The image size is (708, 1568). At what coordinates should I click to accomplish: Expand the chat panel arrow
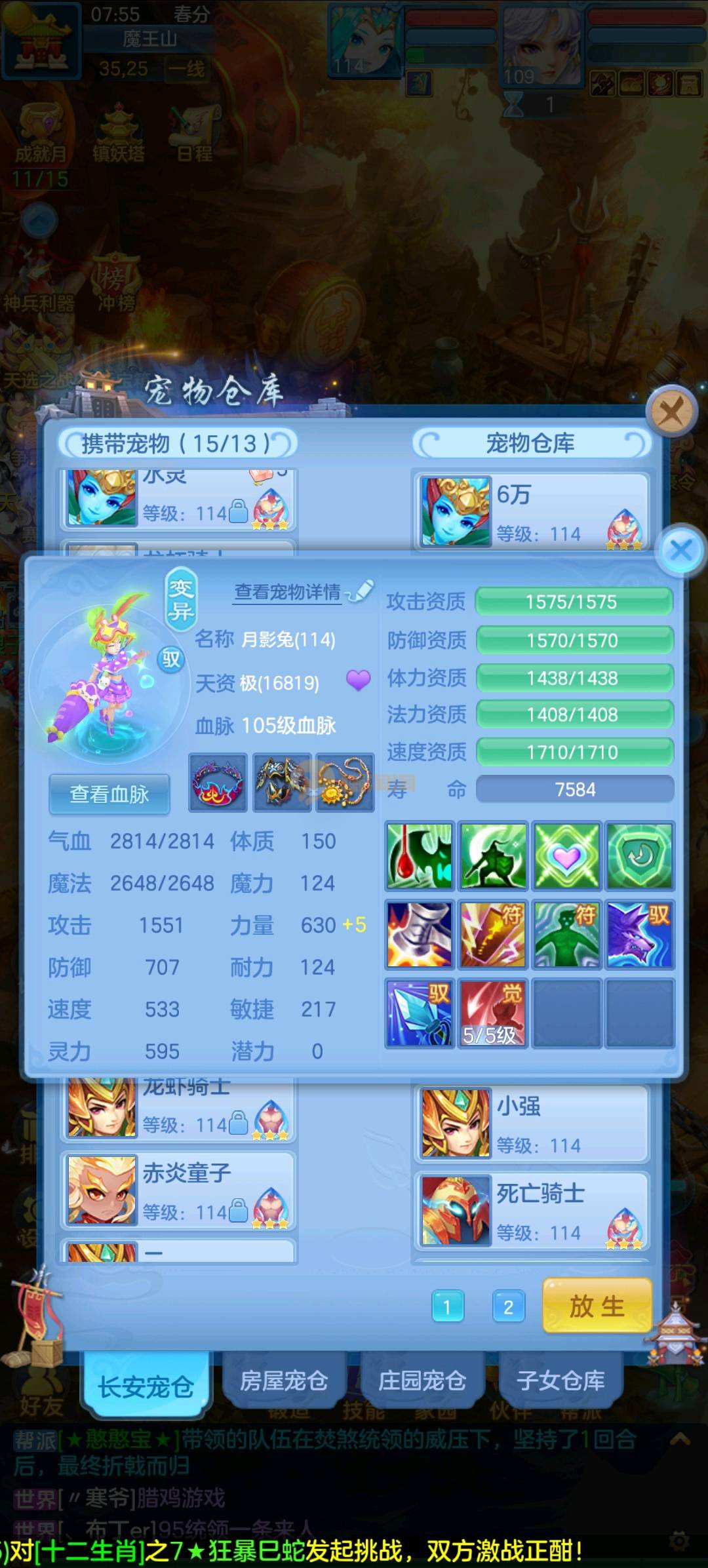(680, 1440)
